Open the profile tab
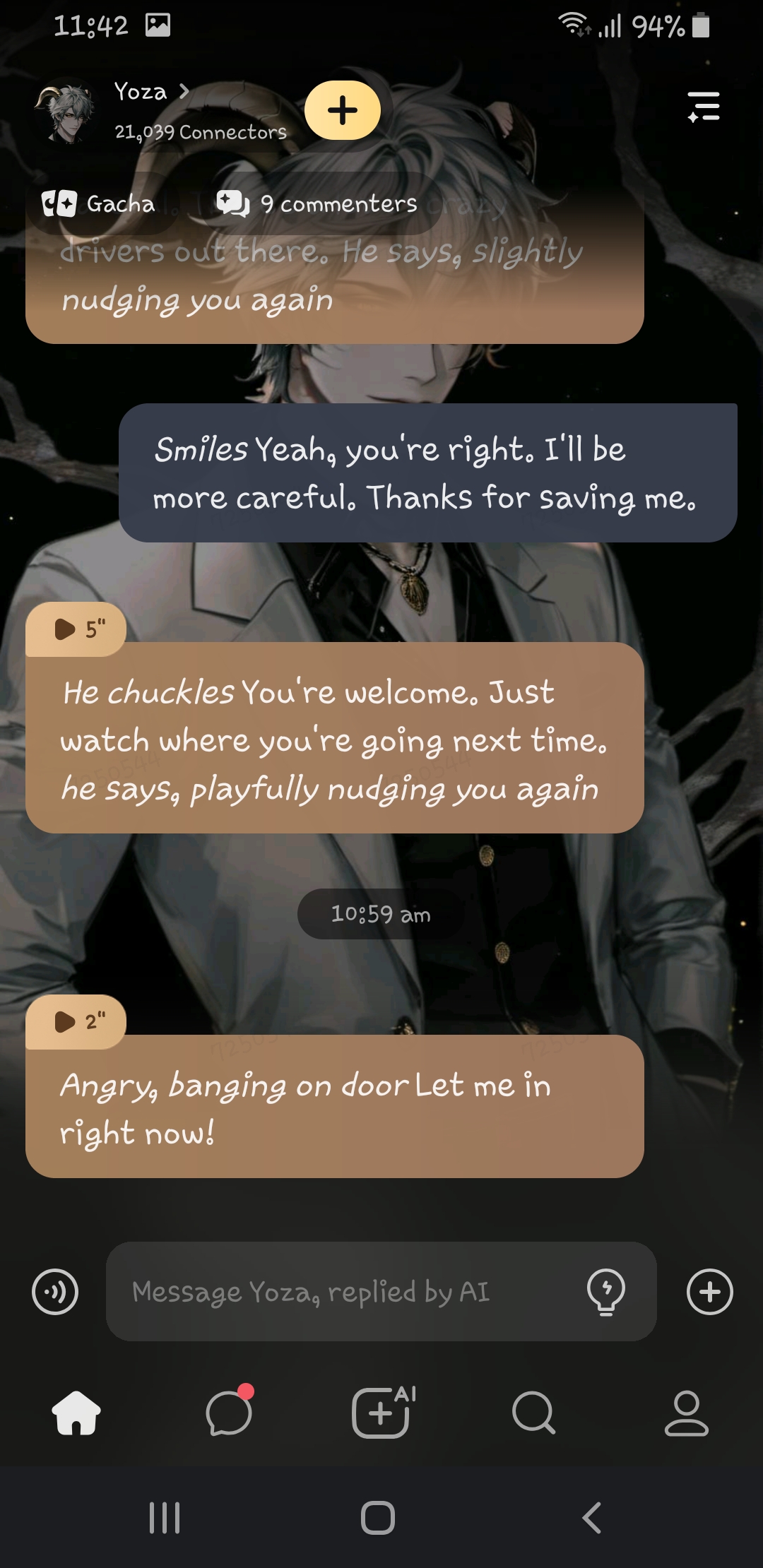This screenshot has height=1568, width=763. tap(686, 1413)
